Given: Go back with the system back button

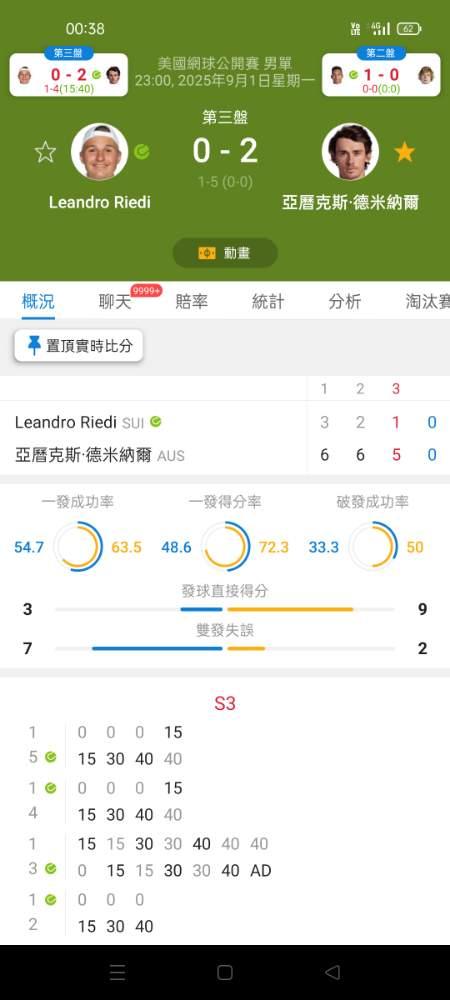Looking at the screenshot, I should tap(332, 973).
